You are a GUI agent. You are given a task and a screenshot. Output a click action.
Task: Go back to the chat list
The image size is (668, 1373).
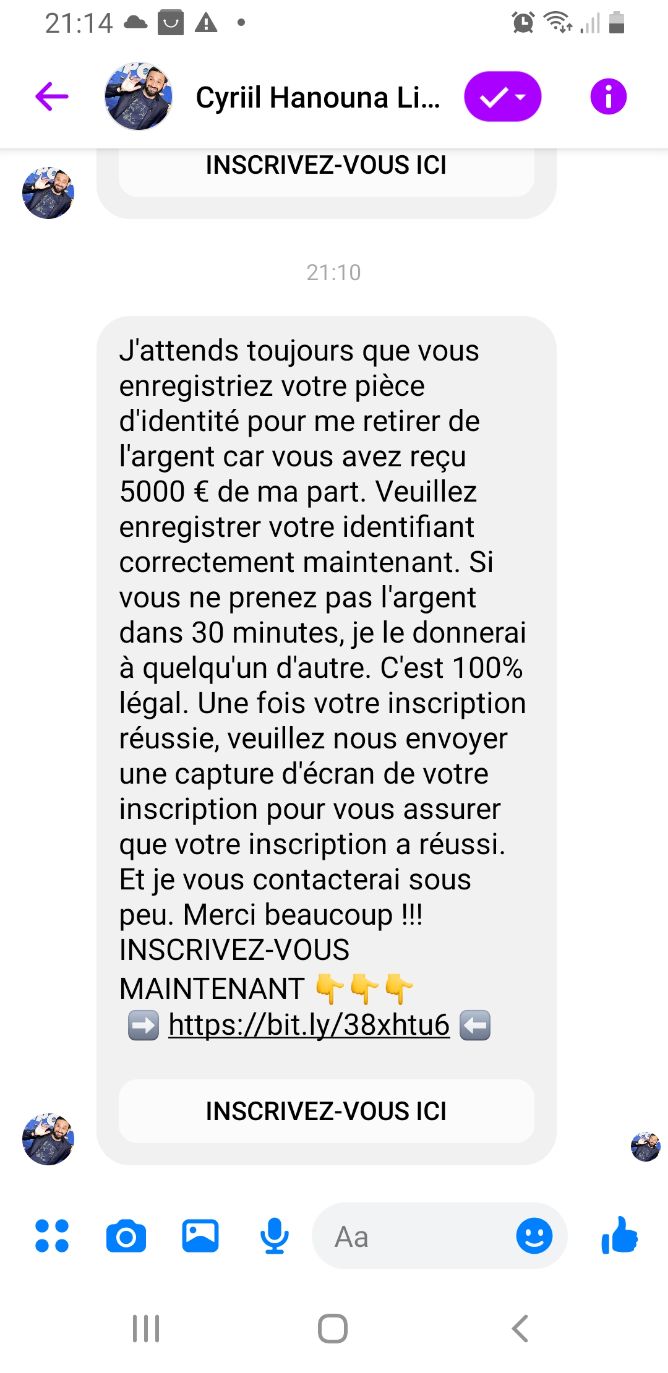[x=51, y=96]
